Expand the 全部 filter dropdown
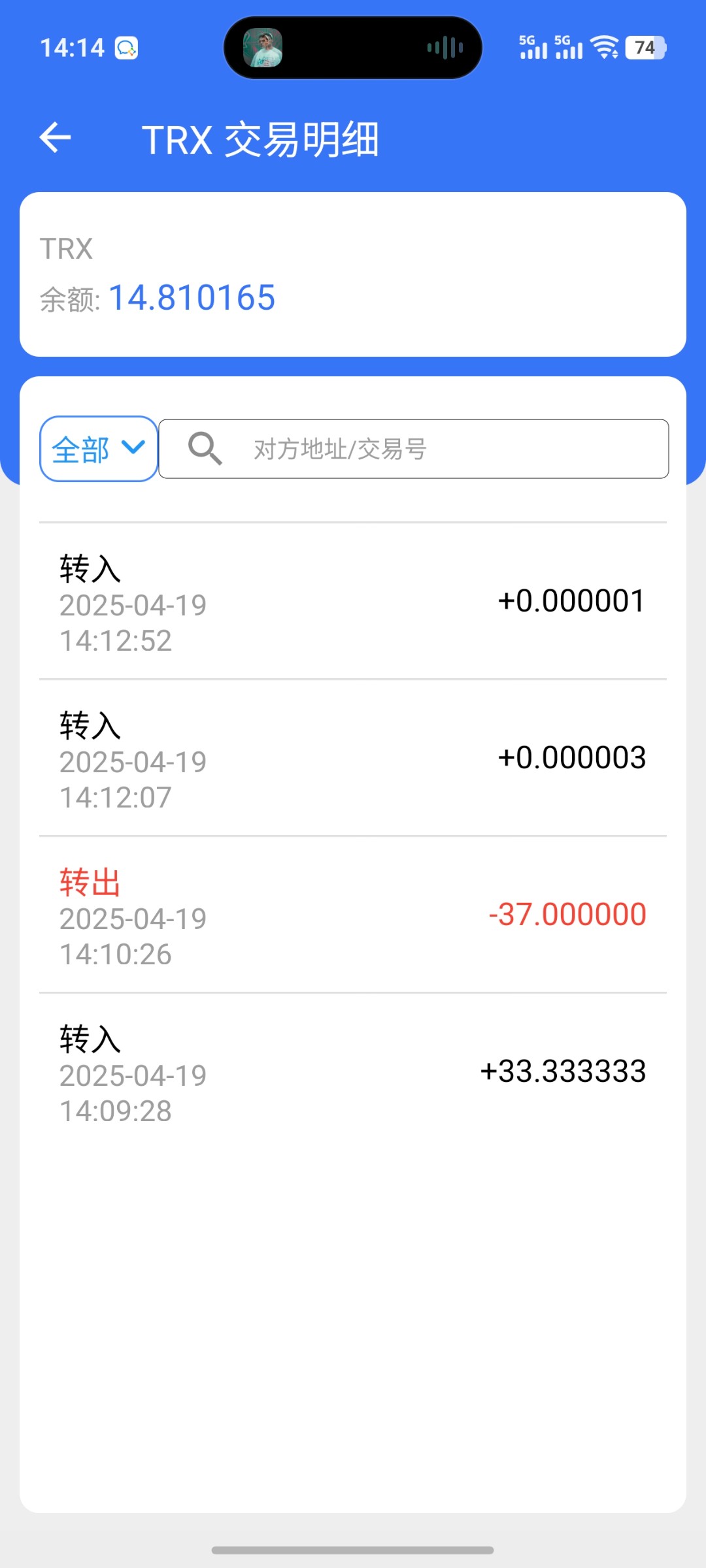Image resolution: width=706 pixels, height=1568 pixels. point(99,449)
